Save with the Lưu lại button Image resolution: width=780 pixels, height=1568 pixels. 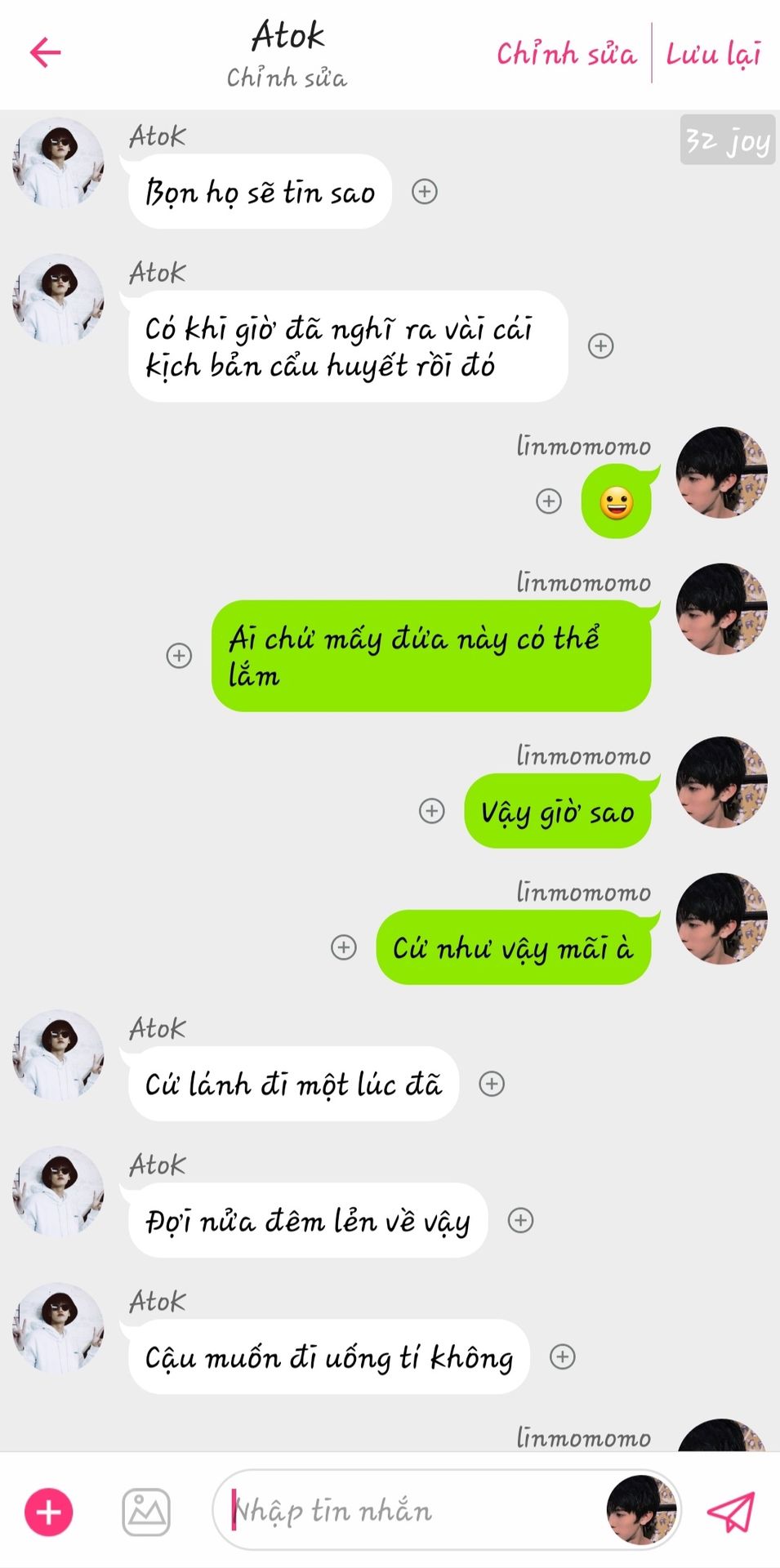713,54
